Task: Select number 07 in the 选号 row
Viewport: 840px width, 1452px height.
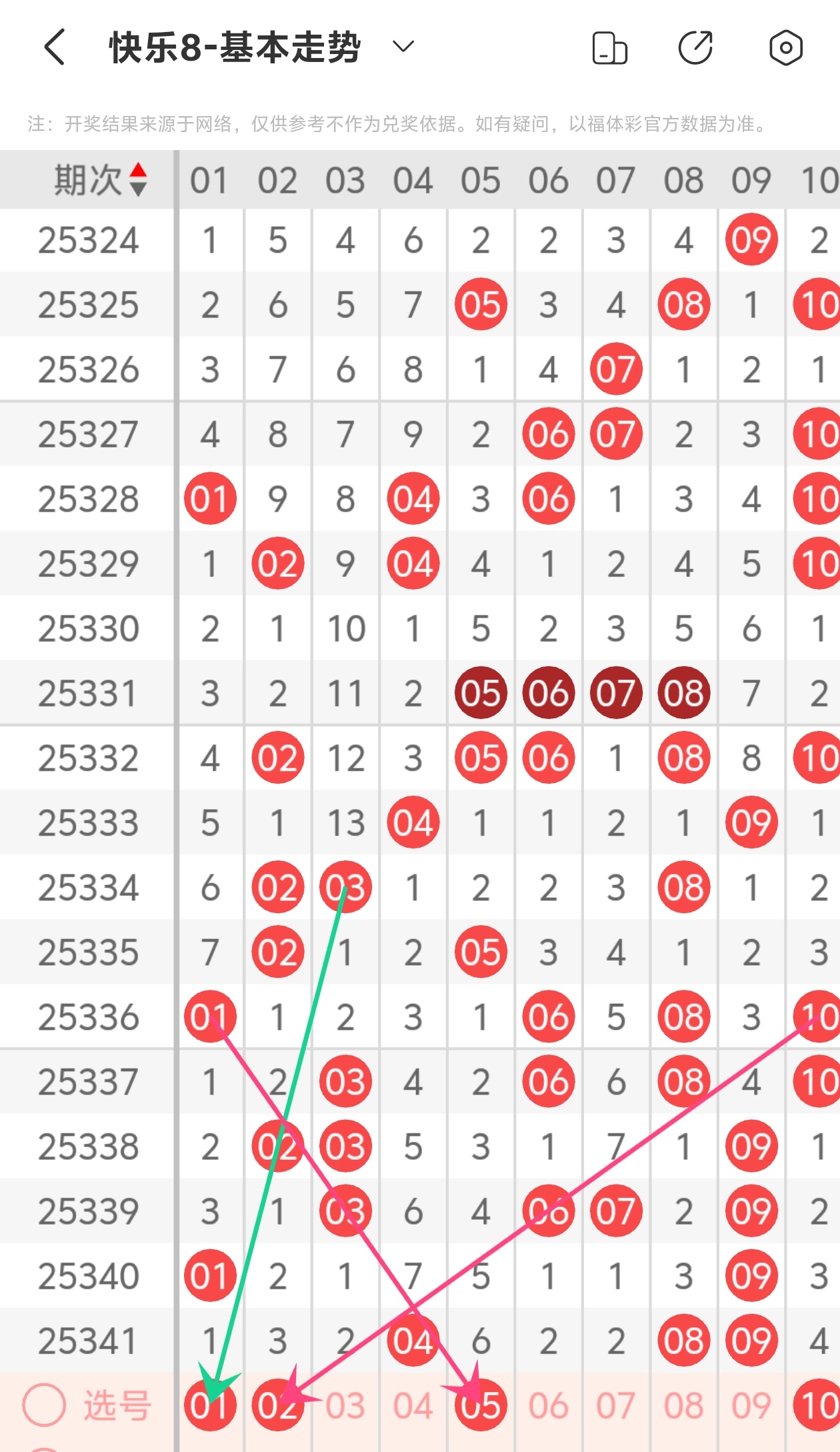Action: coord(616,1406)
